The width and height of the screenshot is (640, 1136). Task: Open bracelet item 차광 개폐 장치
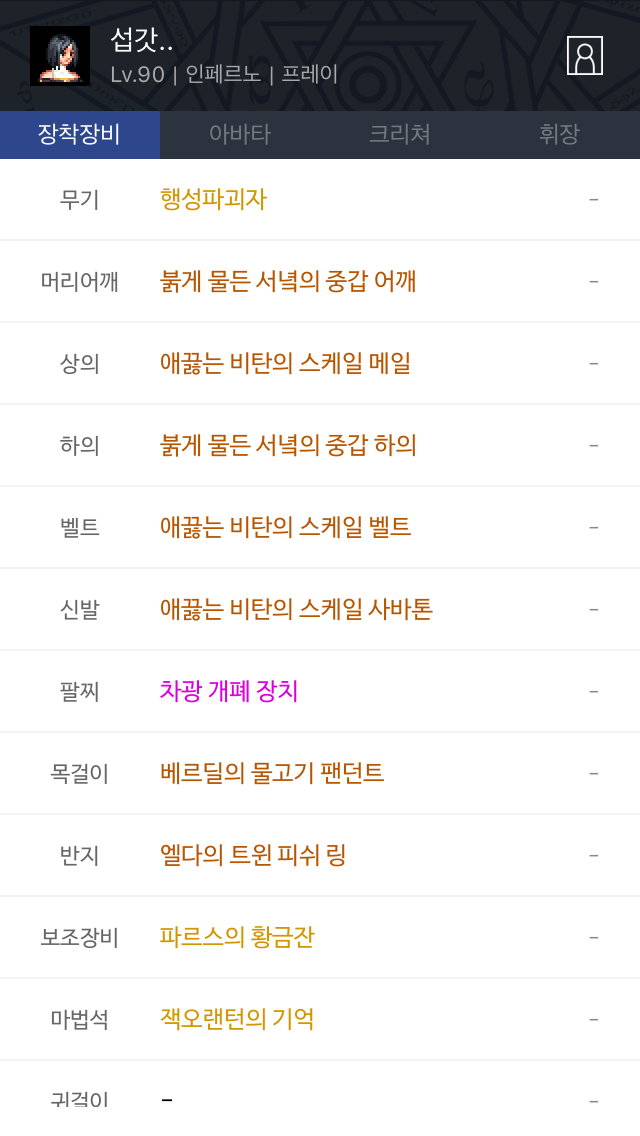[x=229, y=690]
